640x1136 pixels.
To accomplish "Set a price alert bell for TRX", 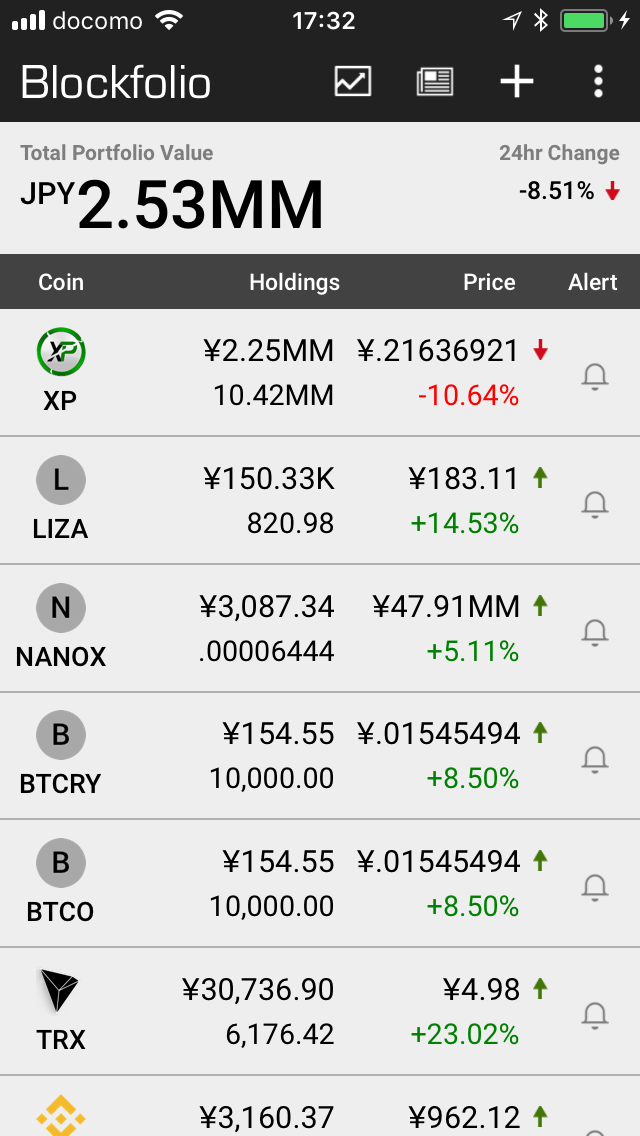I will tap(595, 1016).
